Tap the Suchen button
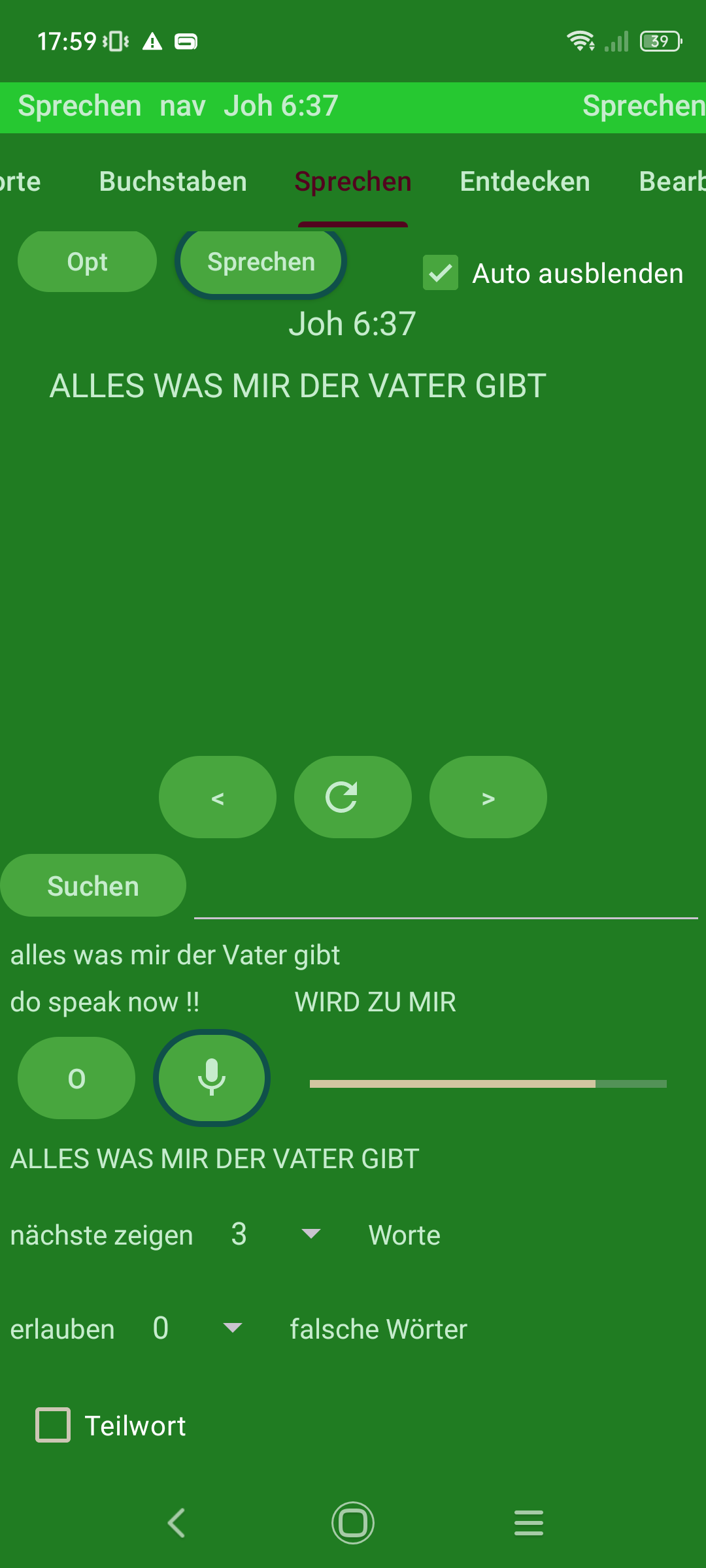706x1568 pixels. click(93, 886)
